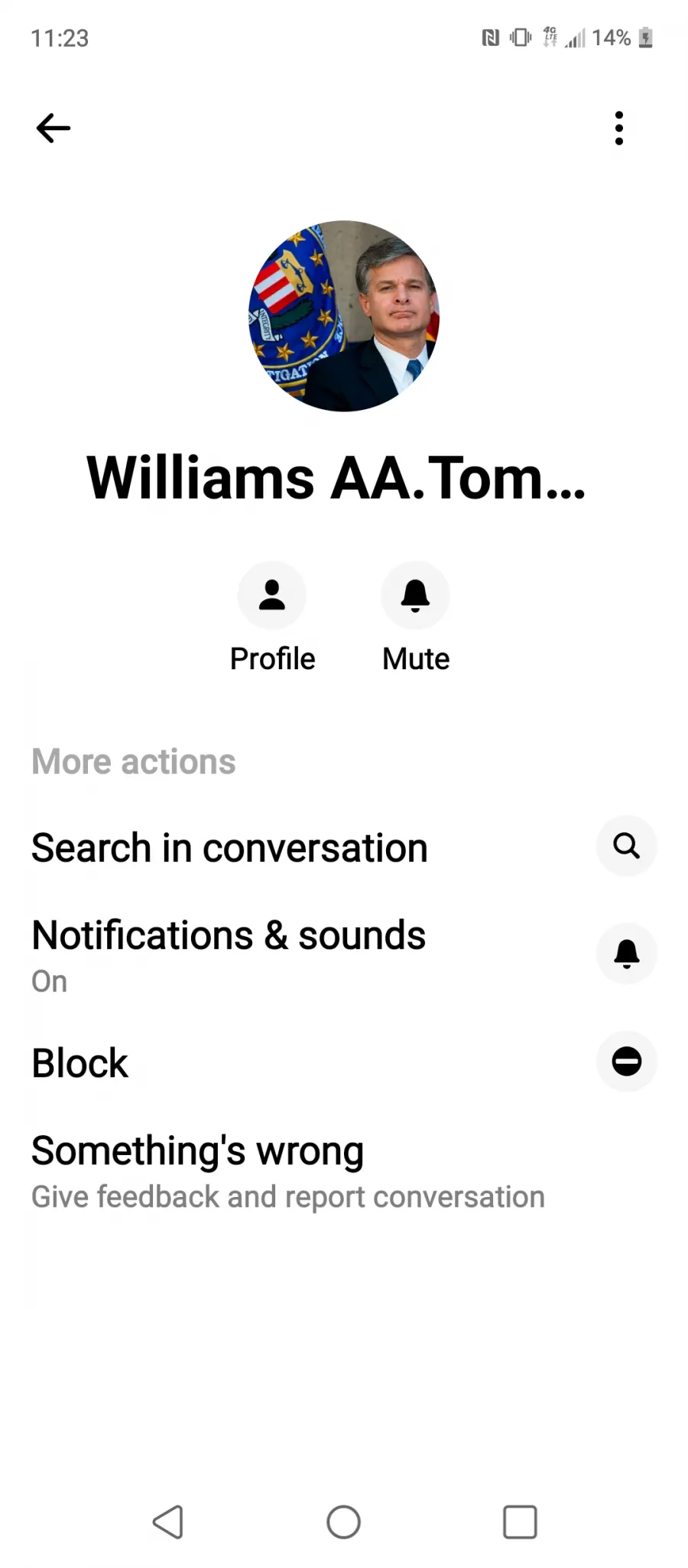Open the three-dot overflow menu

tap(619, 128)
